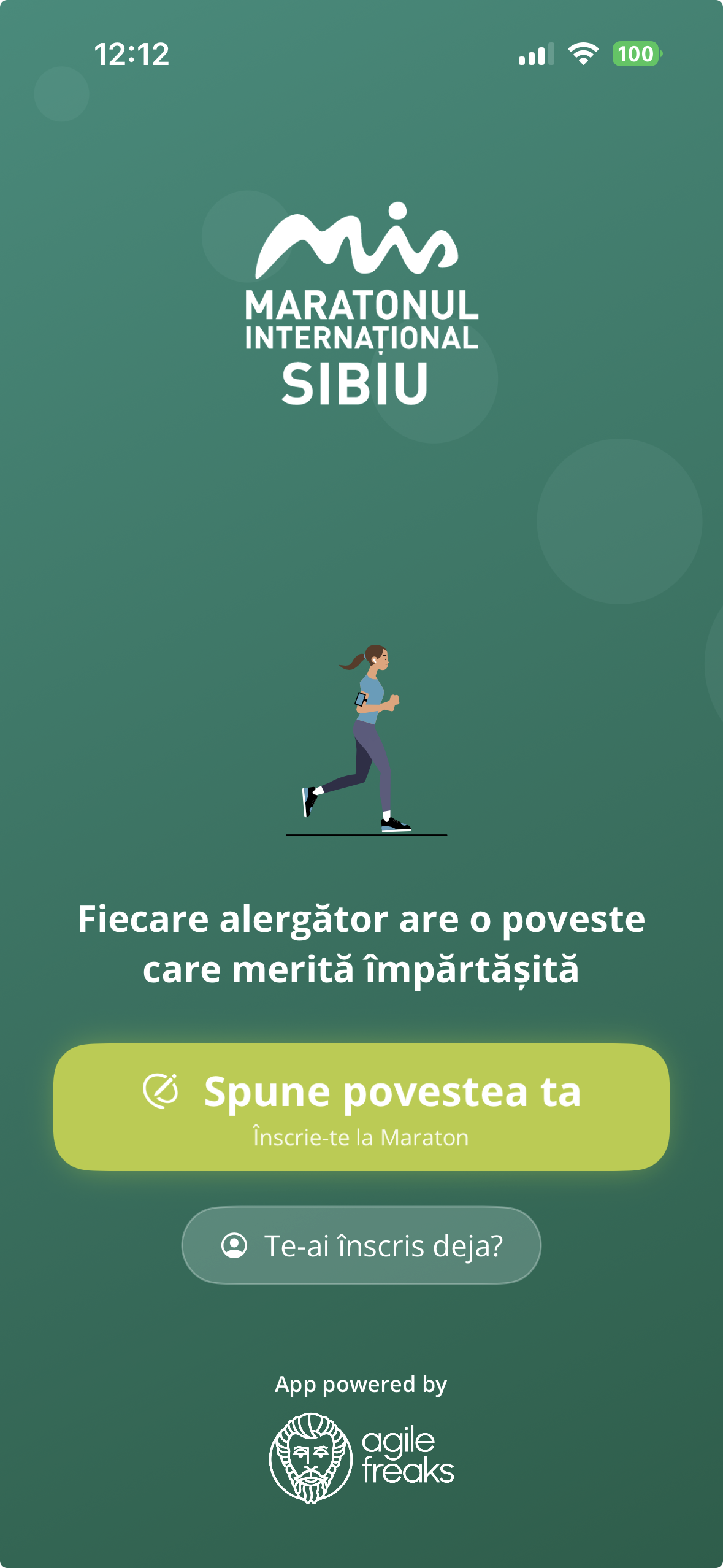
Task: Open Te-ai înscris deja? login
Action: tap(361, 1245)
